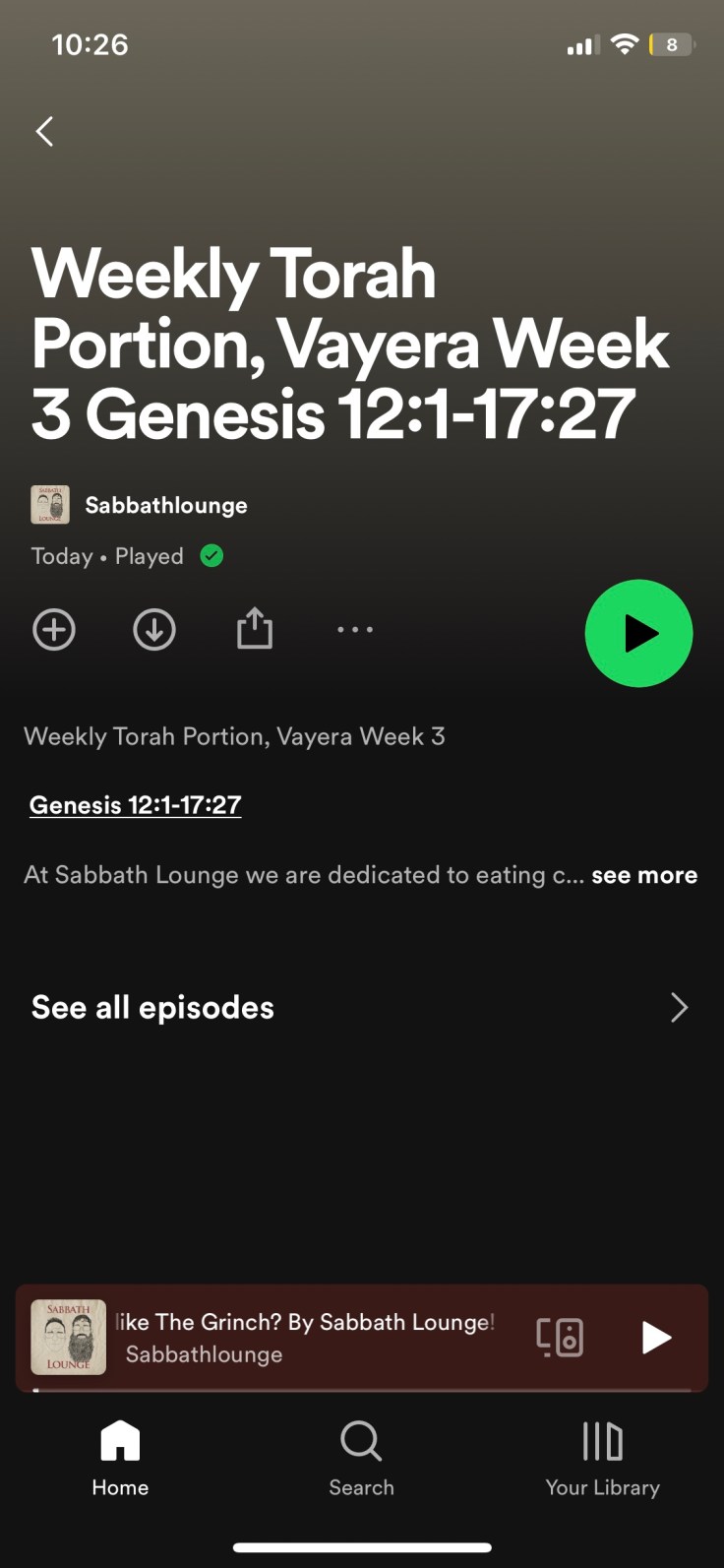
Task: Choose a playback device in mini player
Action: (x=560, y=1337)
